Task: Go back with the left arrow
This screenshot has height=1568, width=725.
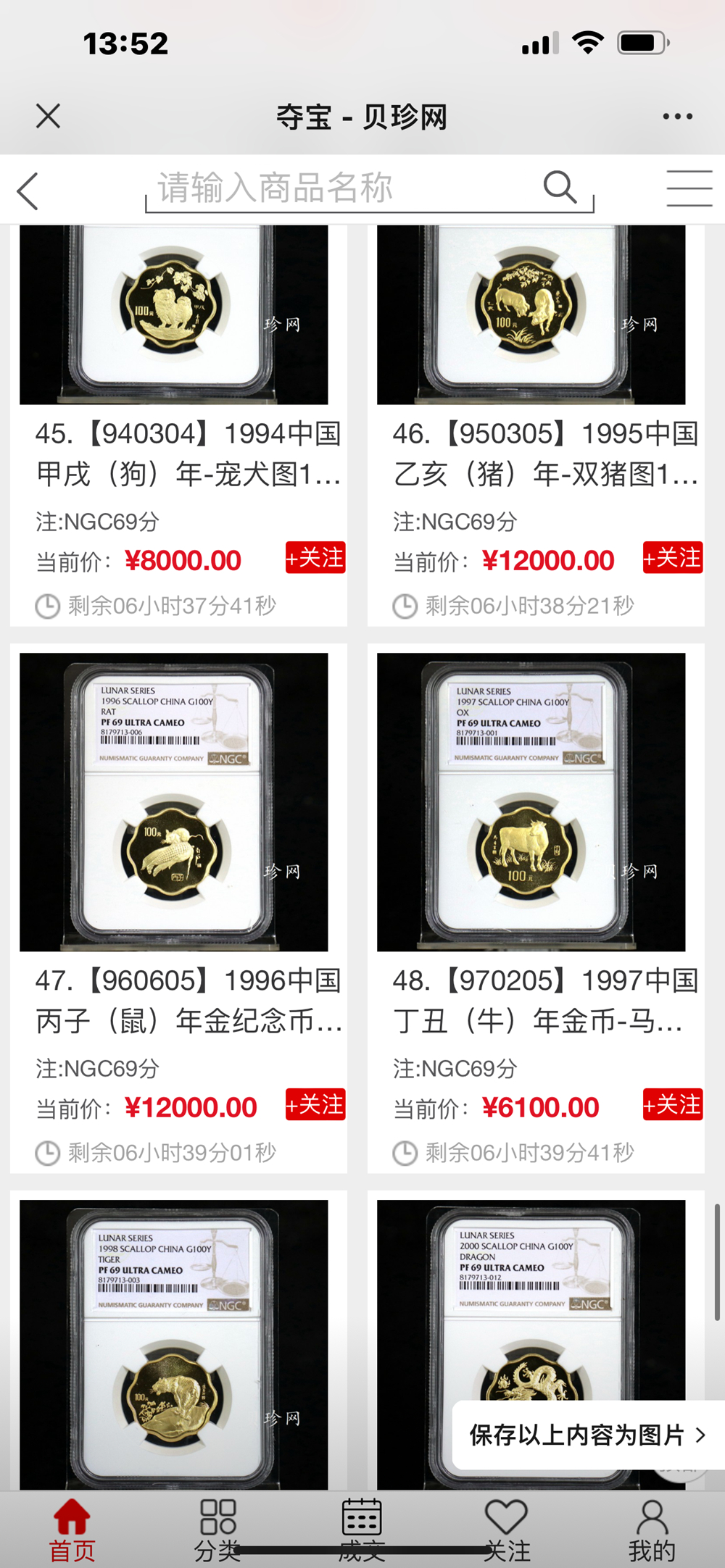Action: (x=28, y=192)
